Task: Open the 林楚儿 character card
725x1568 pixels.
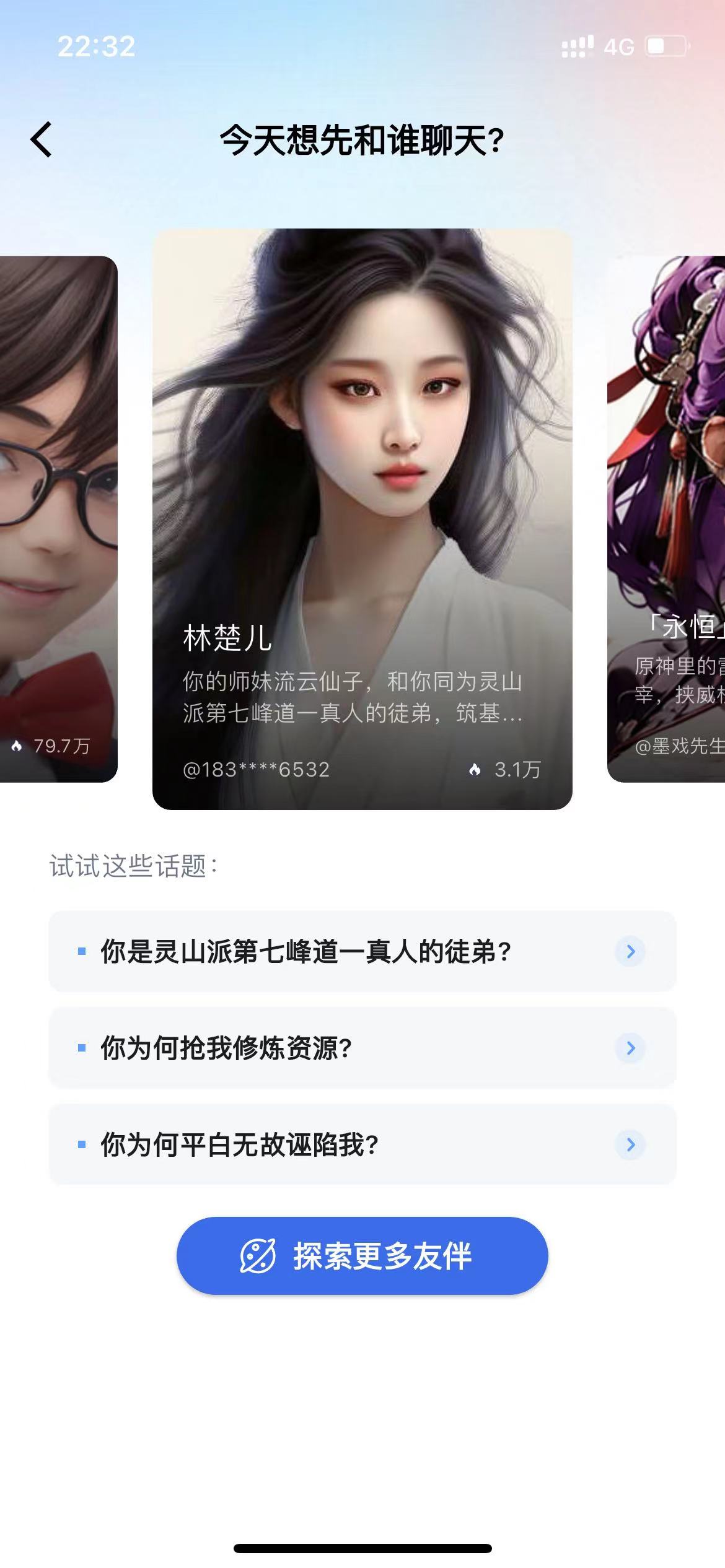Action: (x=362, y=519)
